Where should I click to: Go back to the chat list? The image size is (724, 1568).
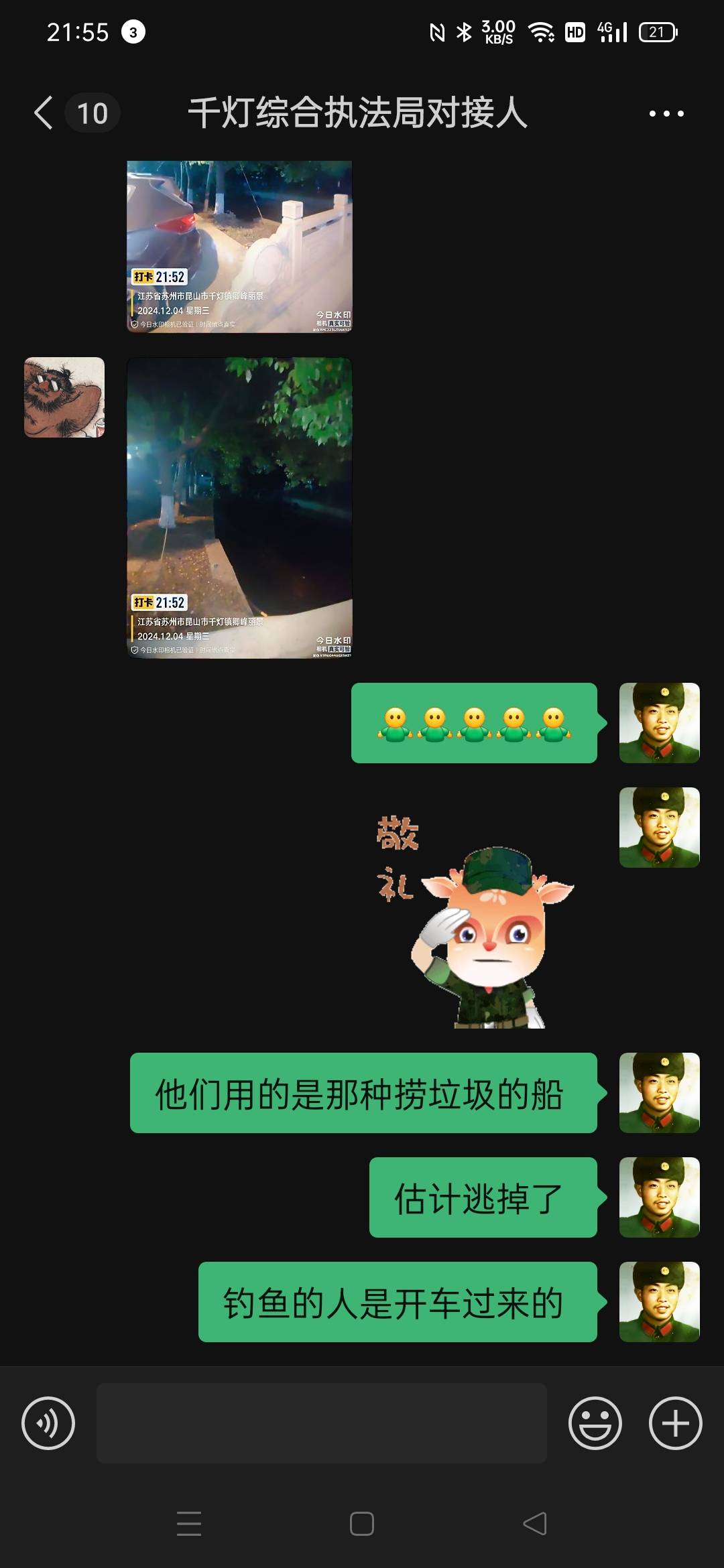(x=44, y=113)
